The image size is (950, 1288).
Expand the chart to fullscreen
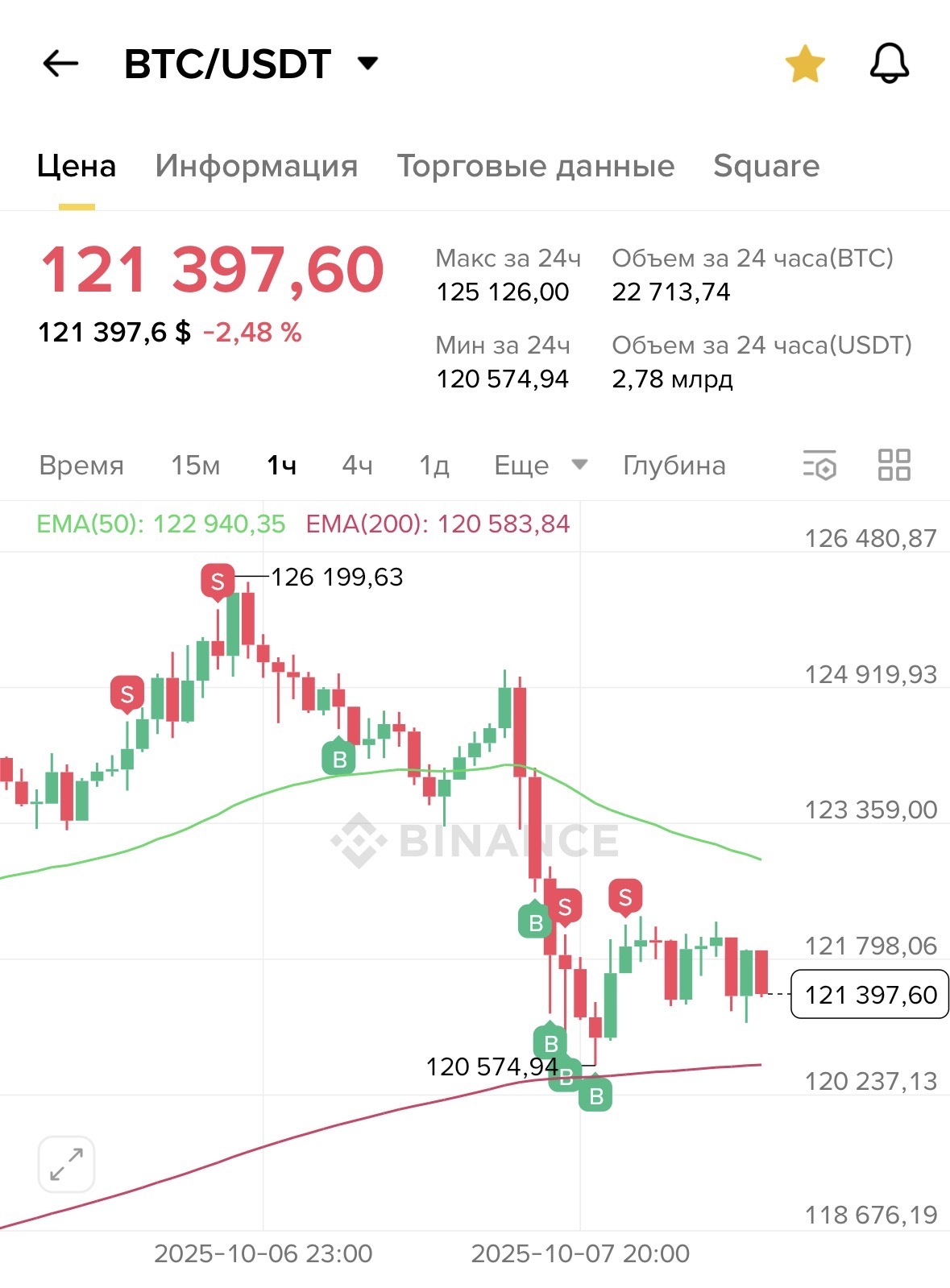click(x=66, y=1164)
